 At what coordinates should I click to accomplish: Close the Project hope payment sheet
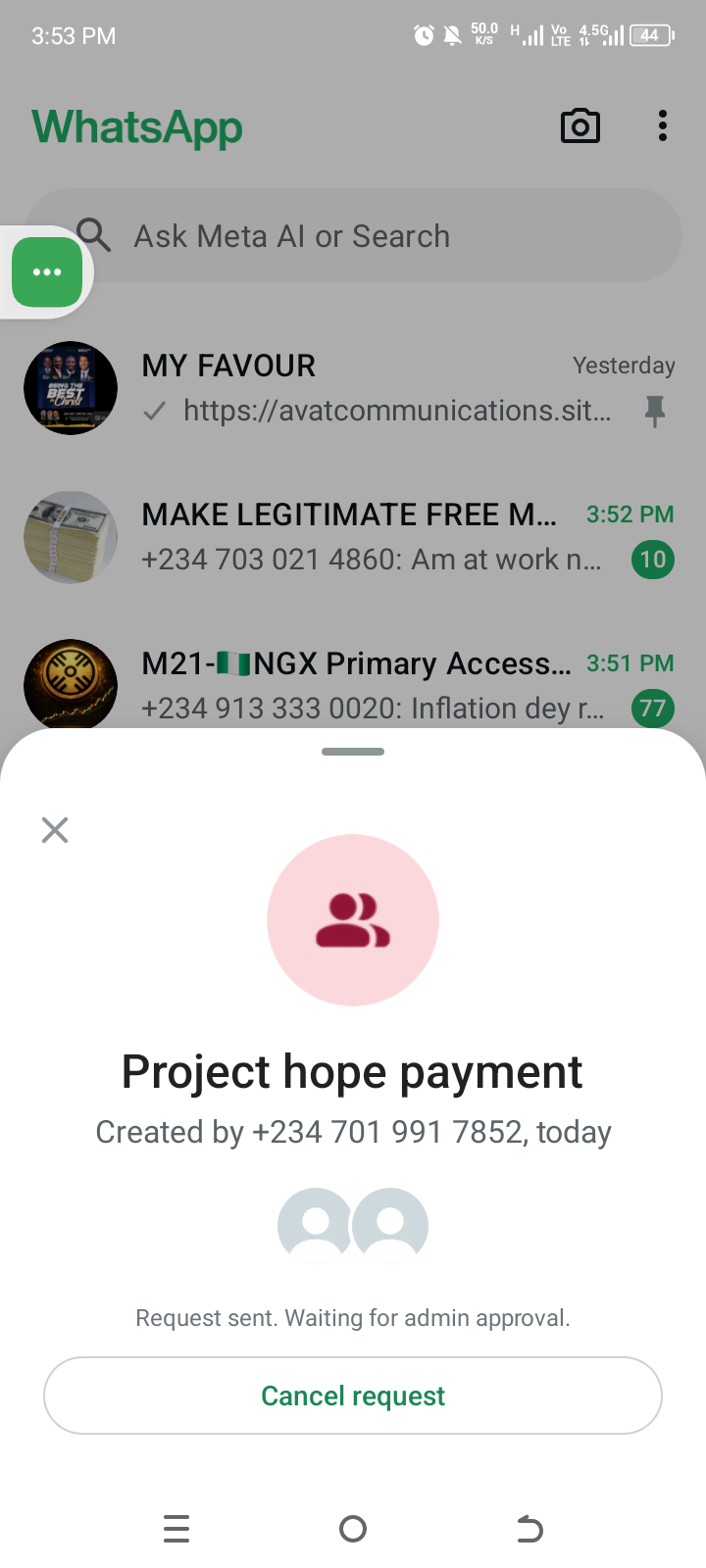point(55,830)
